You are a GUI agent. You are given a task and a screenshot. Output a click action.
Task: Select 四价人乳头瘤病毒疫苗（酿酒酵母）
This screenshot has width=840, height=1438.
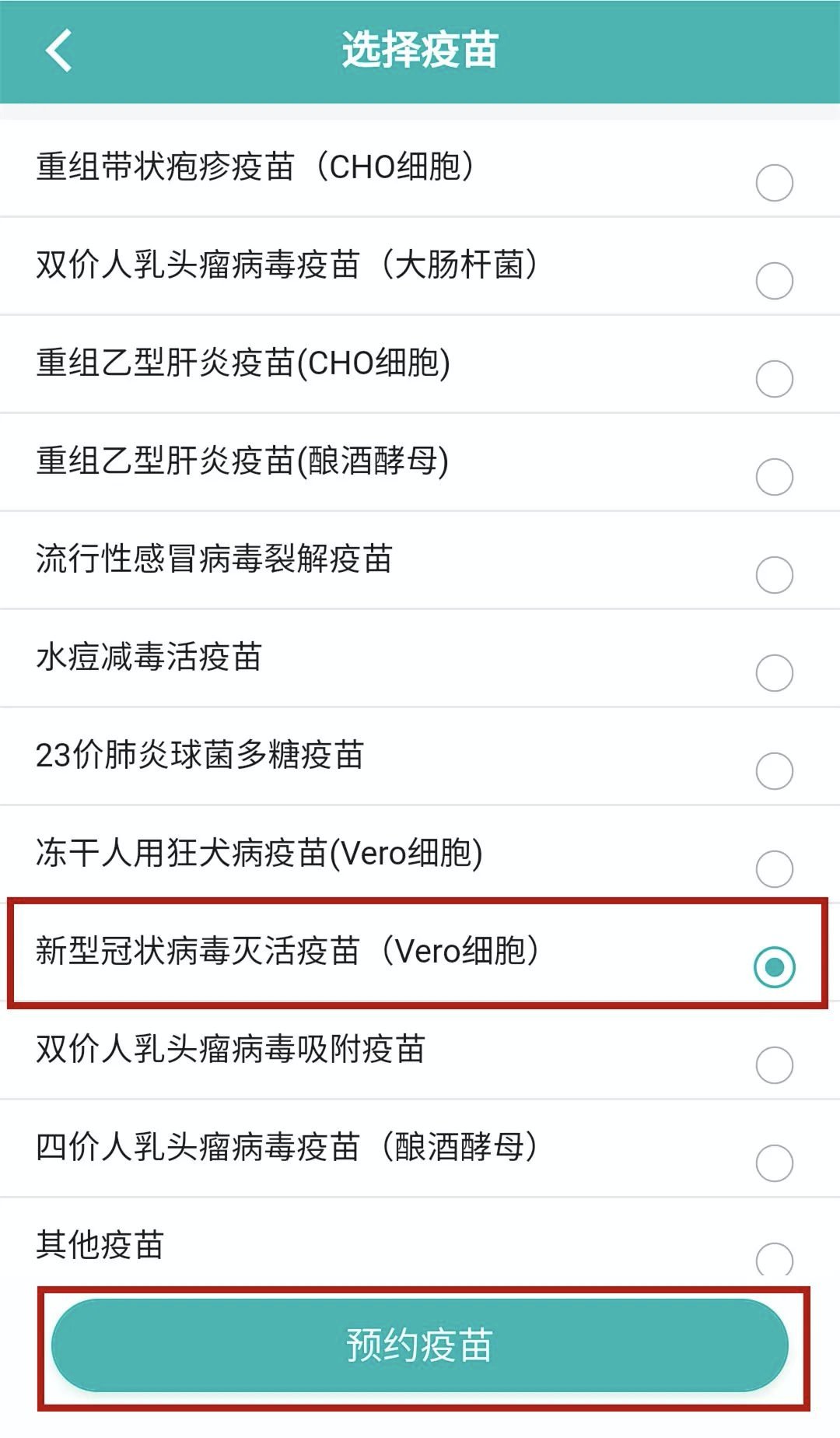coord(774,1163)
